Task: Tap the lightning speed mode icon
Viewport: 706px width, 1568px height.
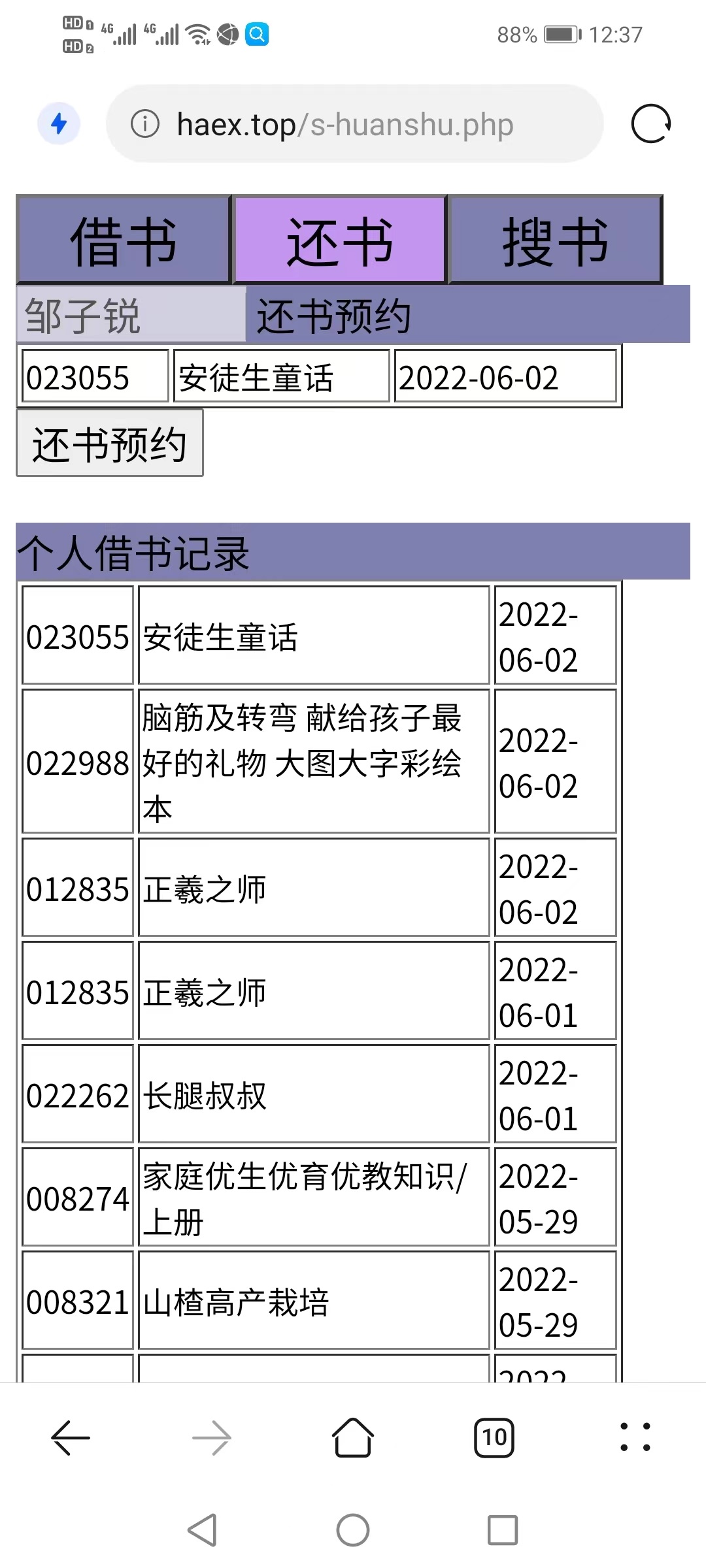Action: click(x=59, y=123)
